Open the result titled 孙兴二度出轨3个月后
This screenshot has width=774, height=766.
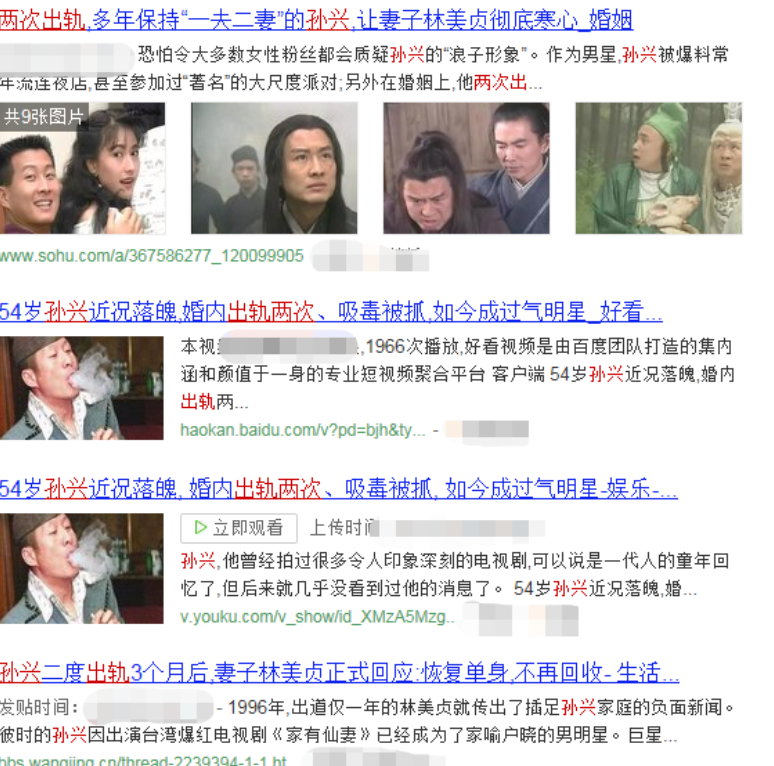tap(338, 671)
